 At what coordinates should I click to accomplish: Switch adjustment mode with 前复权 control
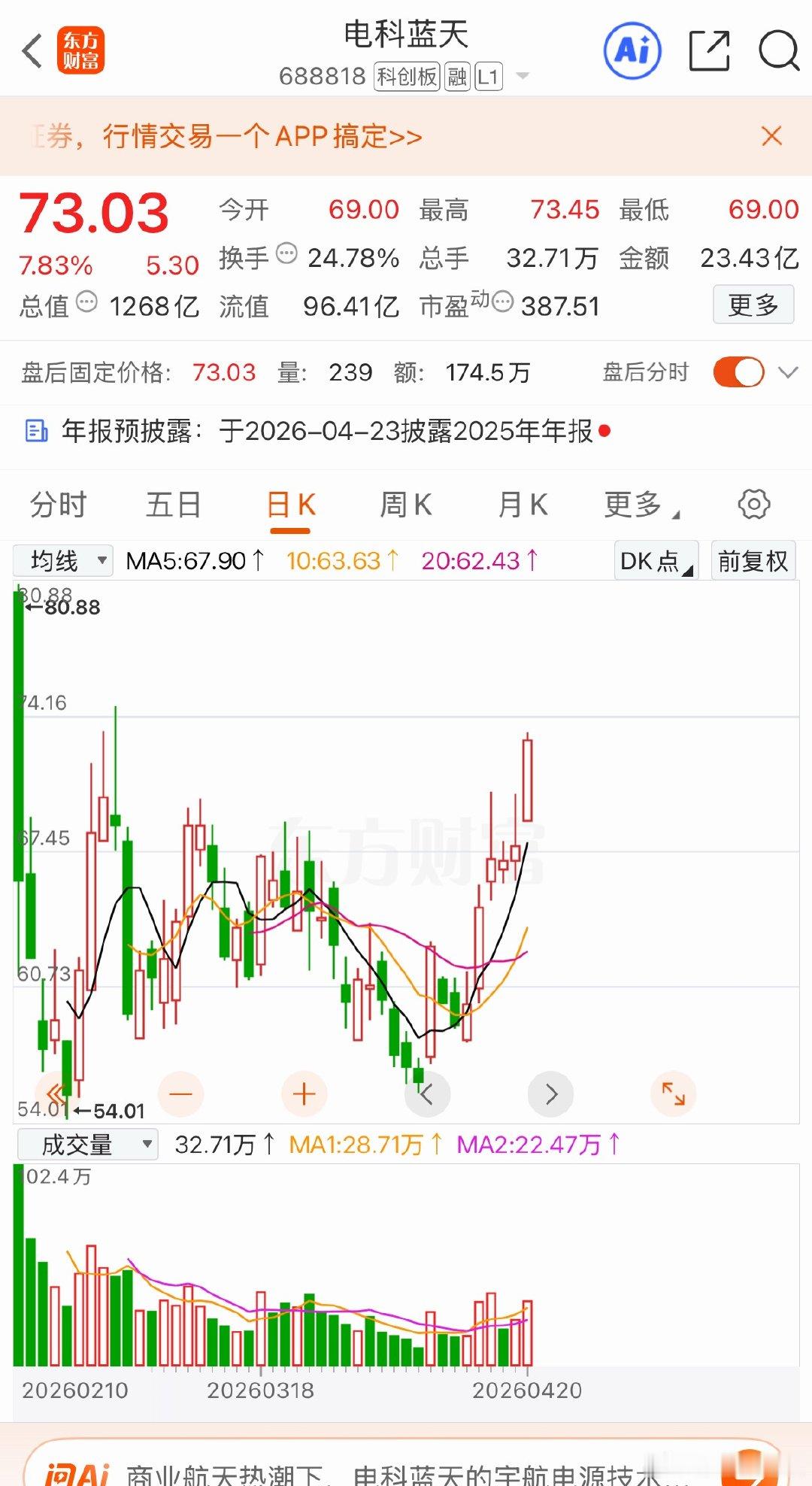pos(753,560)
